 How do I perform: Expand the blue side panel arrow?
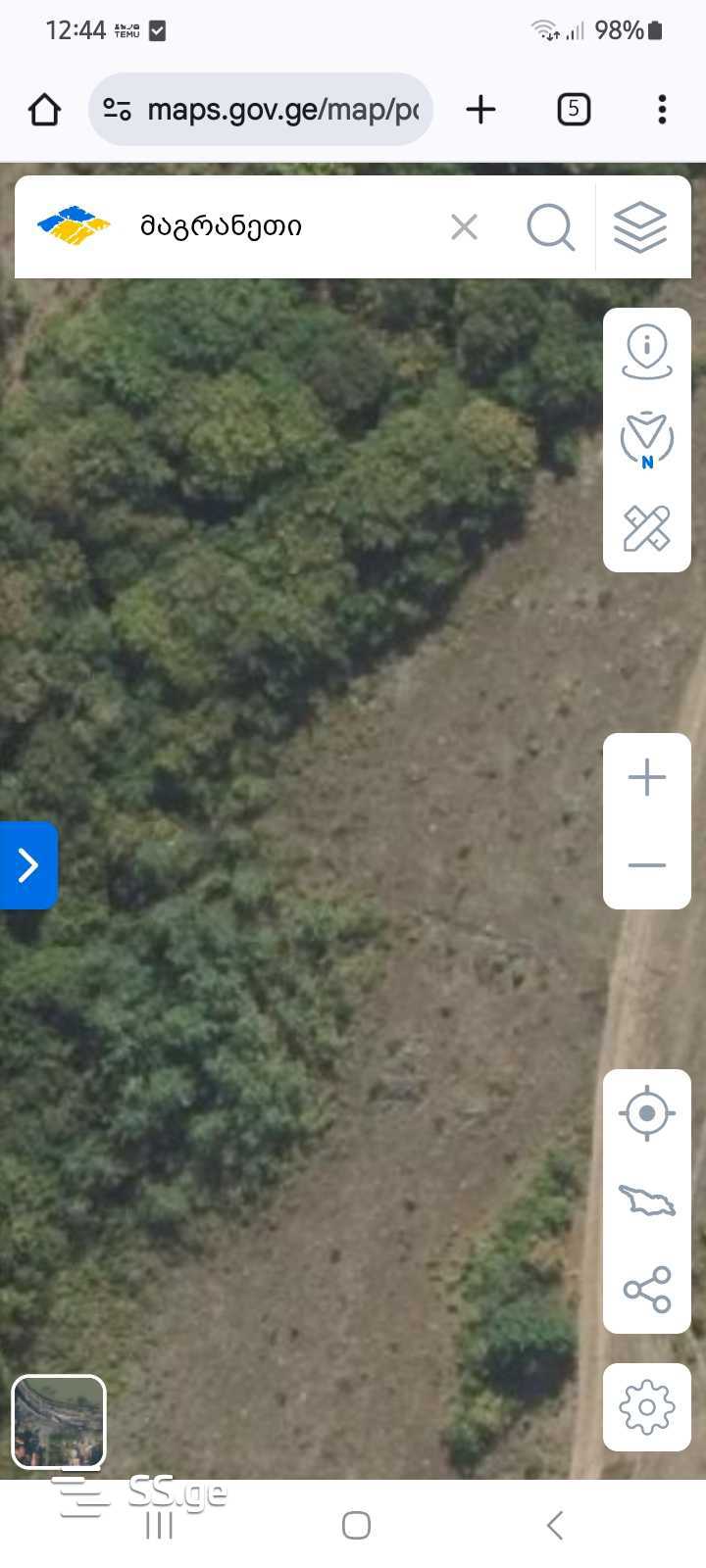(x=28, y=865)
